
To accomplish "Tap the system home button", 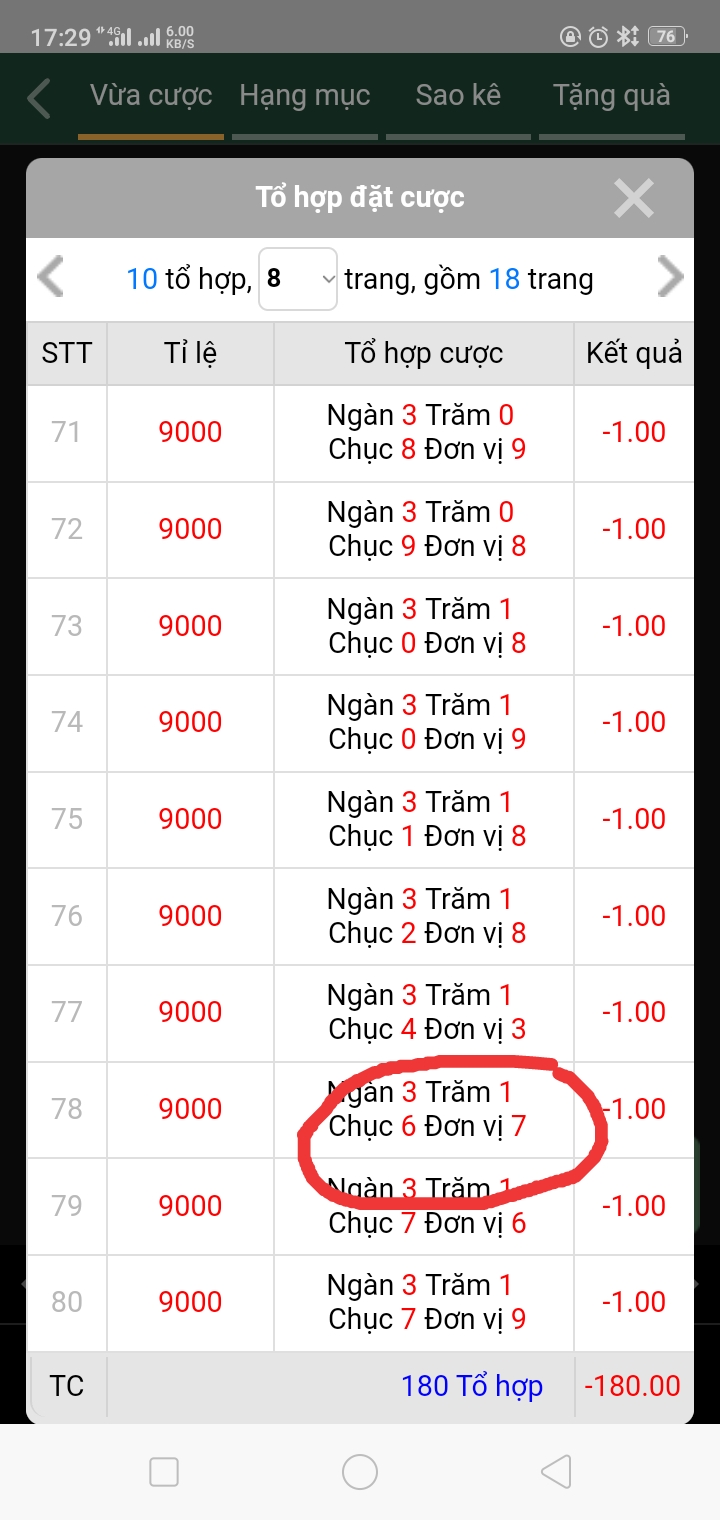I will (360, 1472).
